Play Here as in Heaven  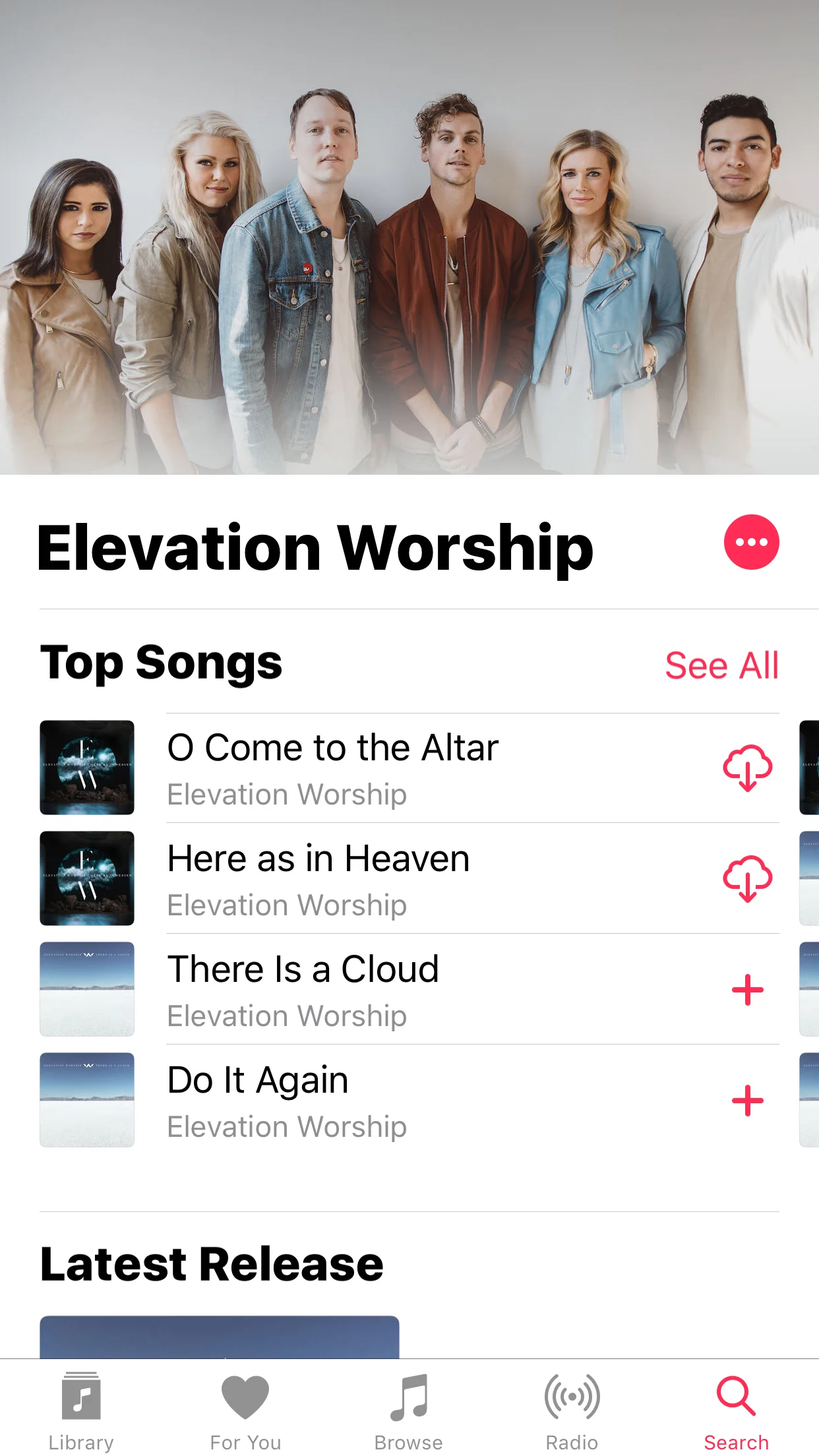(318, 878)
